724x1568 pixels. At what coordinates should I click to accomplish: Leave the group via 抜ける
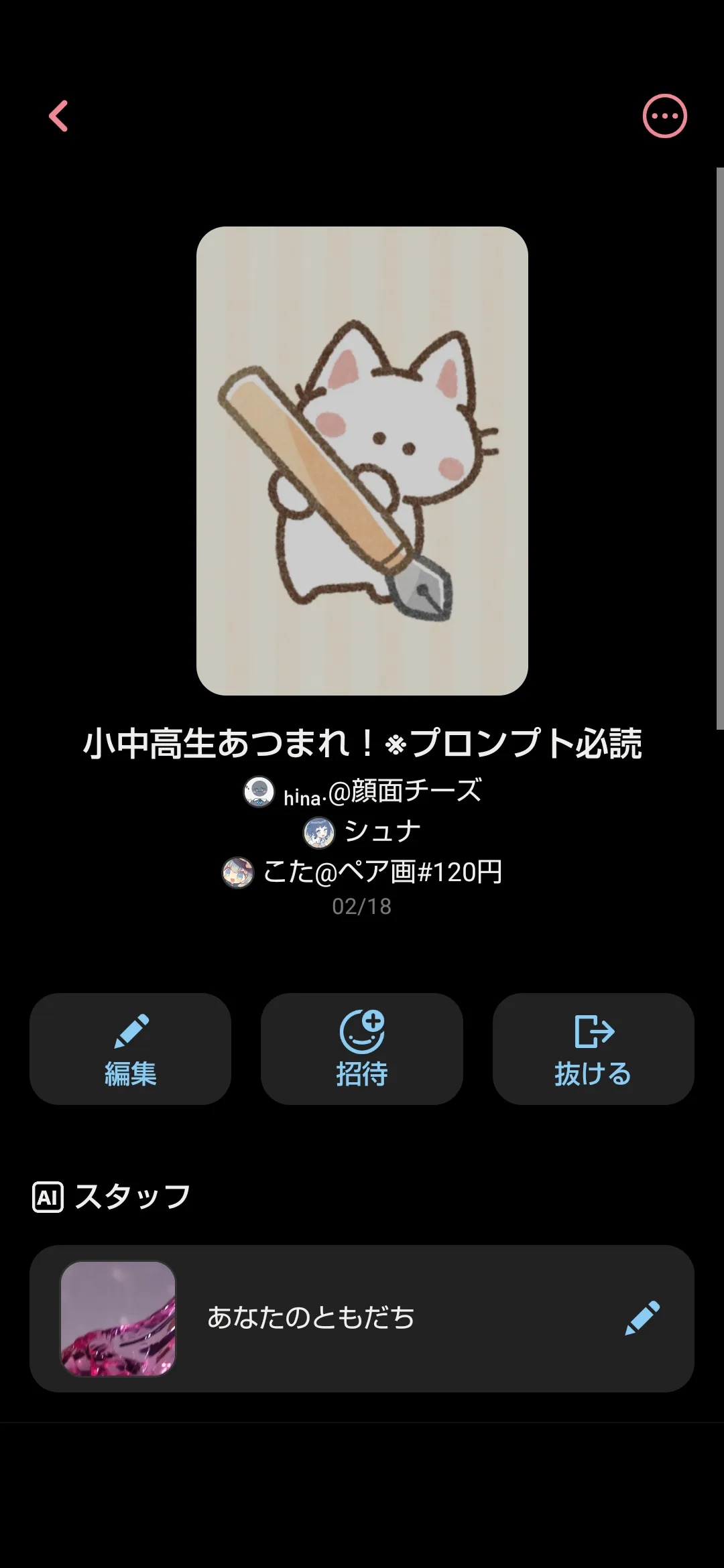point(593,1049)
